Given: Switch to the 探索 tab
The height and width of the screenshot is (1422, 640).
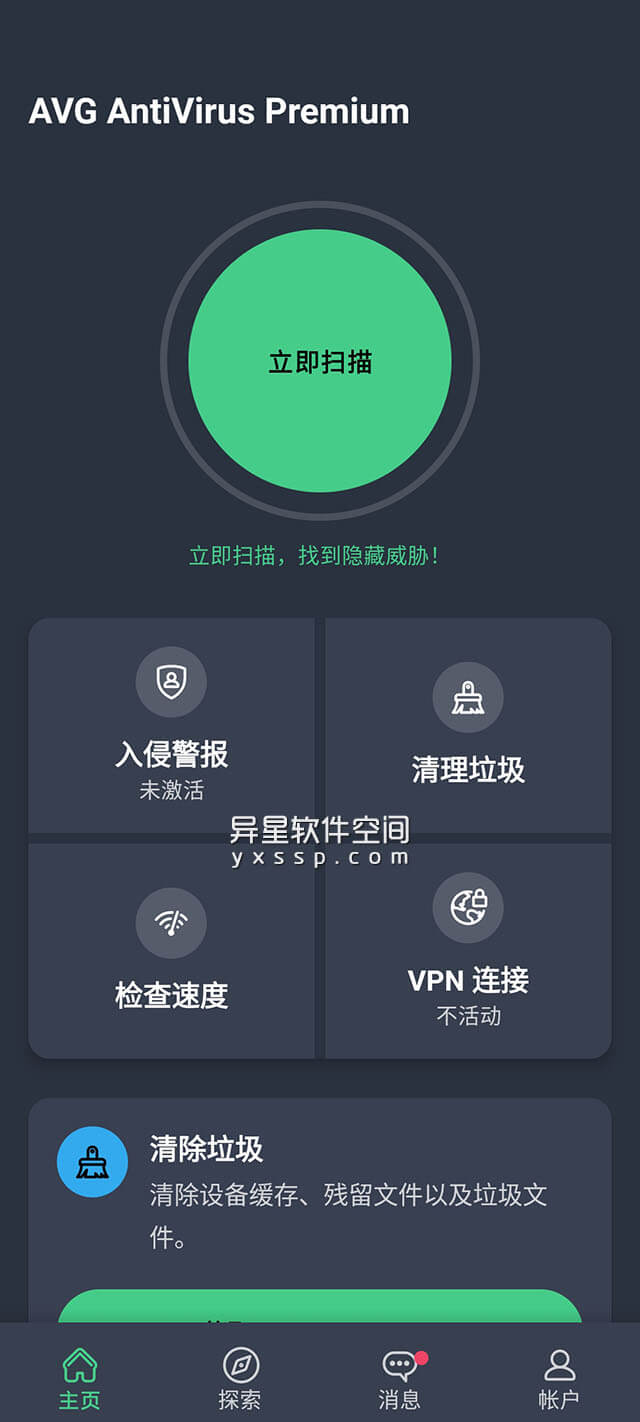Looking at the screenshot, I should [x=240, y=1378].
